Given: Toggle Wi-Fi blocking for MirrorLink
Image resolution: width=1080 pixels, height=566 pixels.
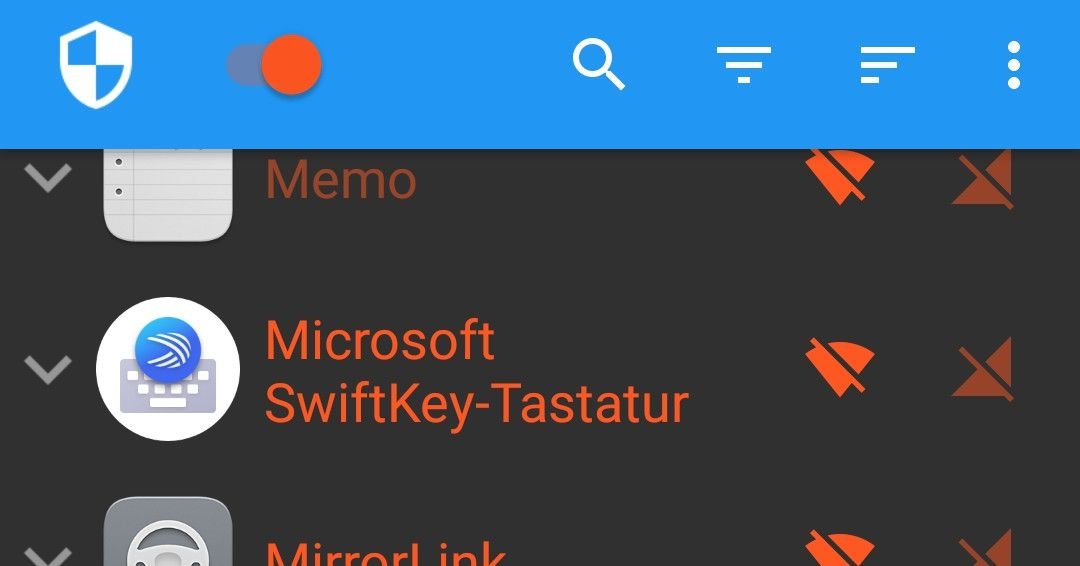Looking at the screenshot, I should (840, 548).
